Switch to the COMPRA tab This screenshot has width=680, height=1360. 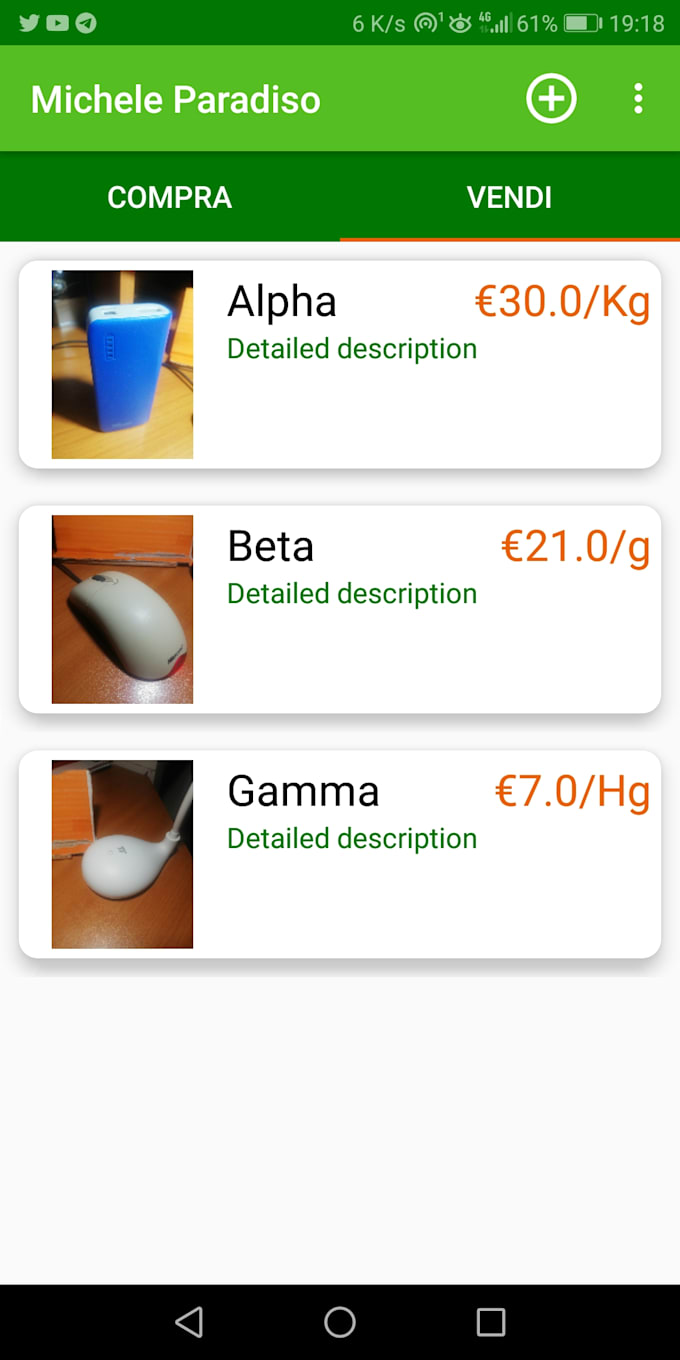[x=170, y=197]
